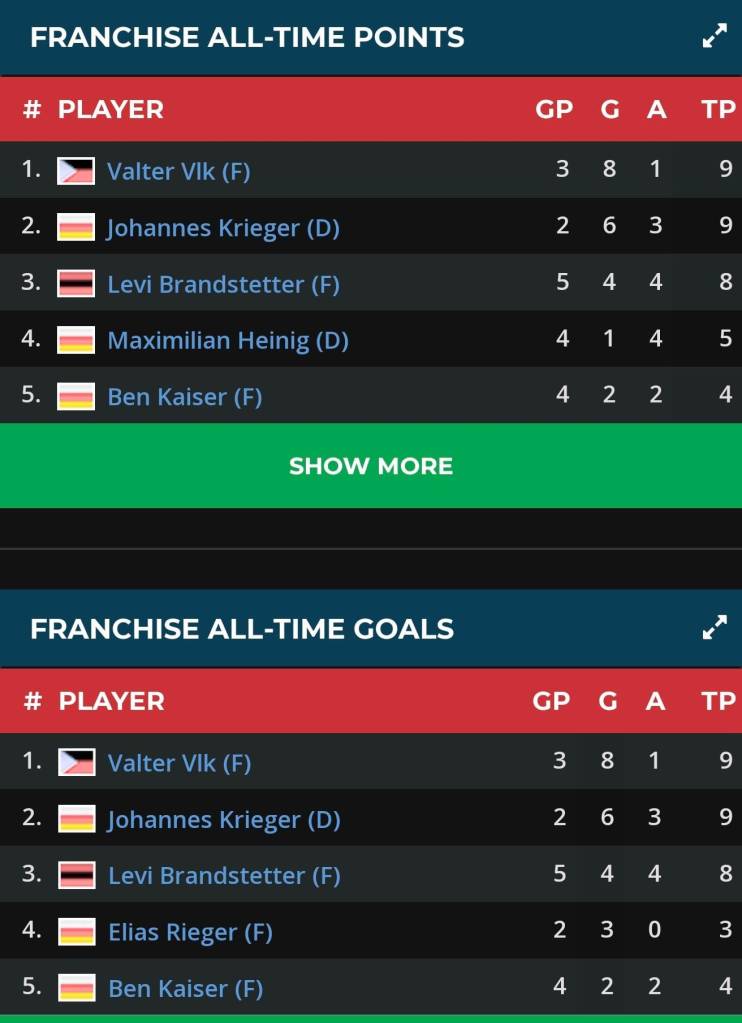Open Ben Kaiser from the All-Time Goals list
This screenshot has height=1023, width=742.
(x=185, y=989)
